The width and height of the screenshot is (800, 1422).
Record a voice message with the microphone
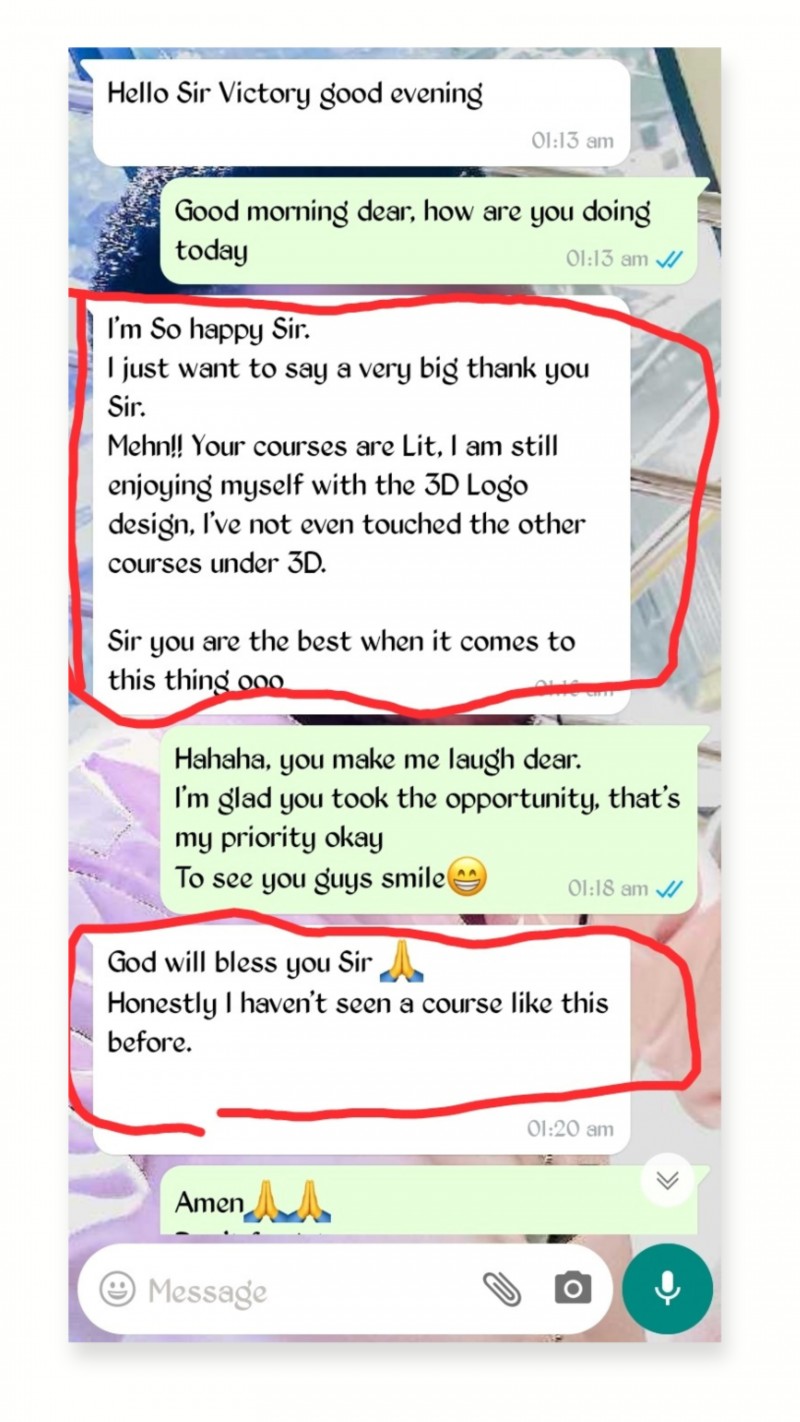[667, 1289]
